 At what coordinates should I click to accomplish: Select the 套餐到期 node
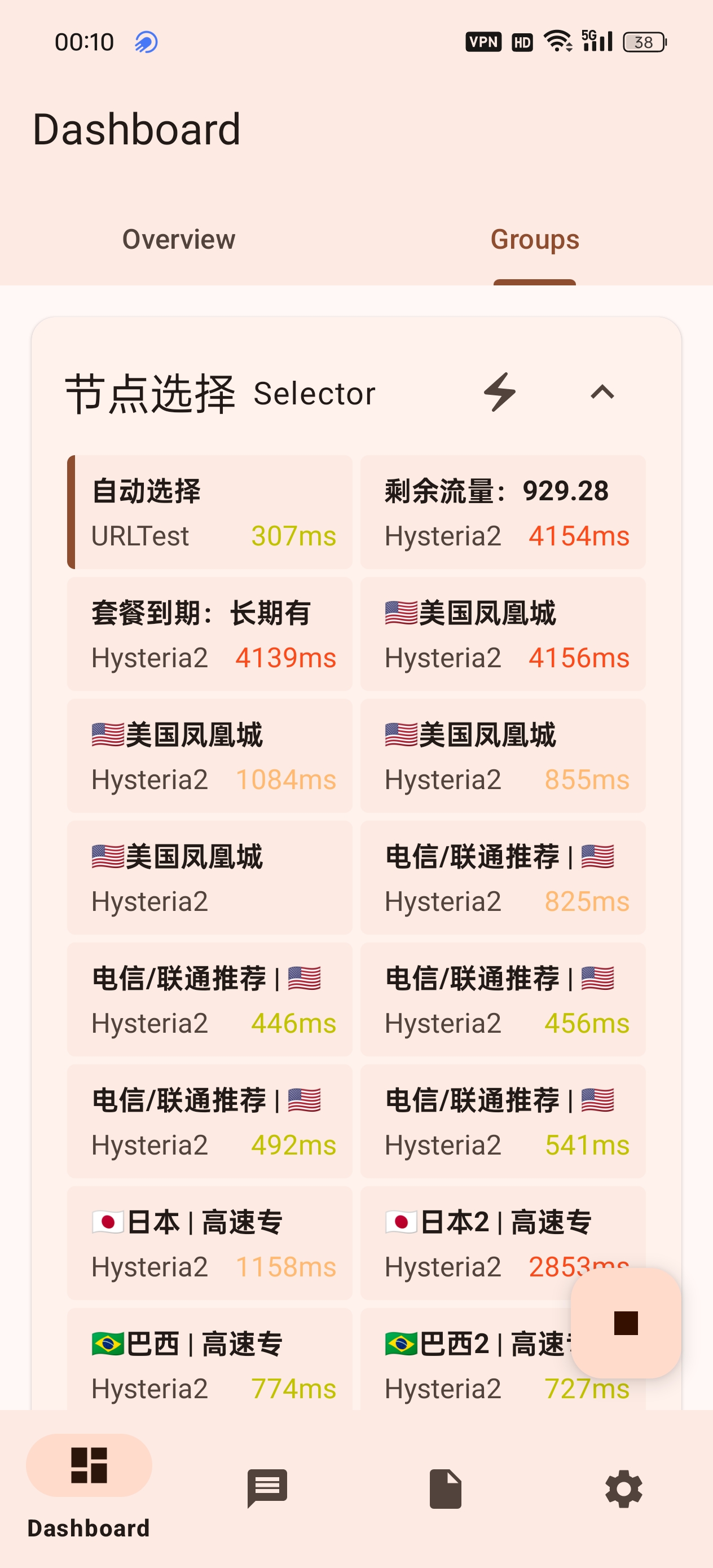click(209, 633)
